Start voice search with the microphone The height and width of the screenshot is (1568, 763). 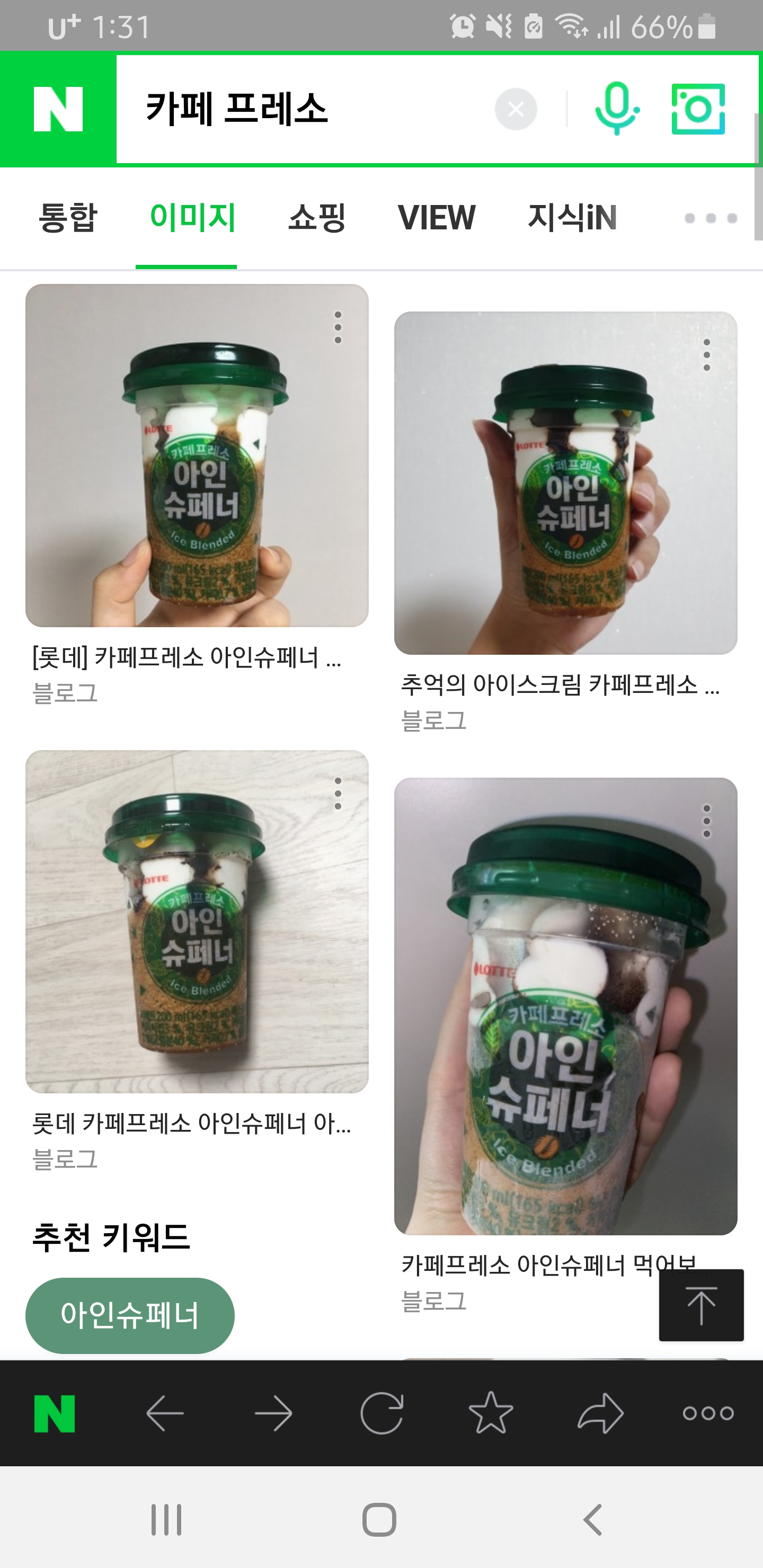616,110
